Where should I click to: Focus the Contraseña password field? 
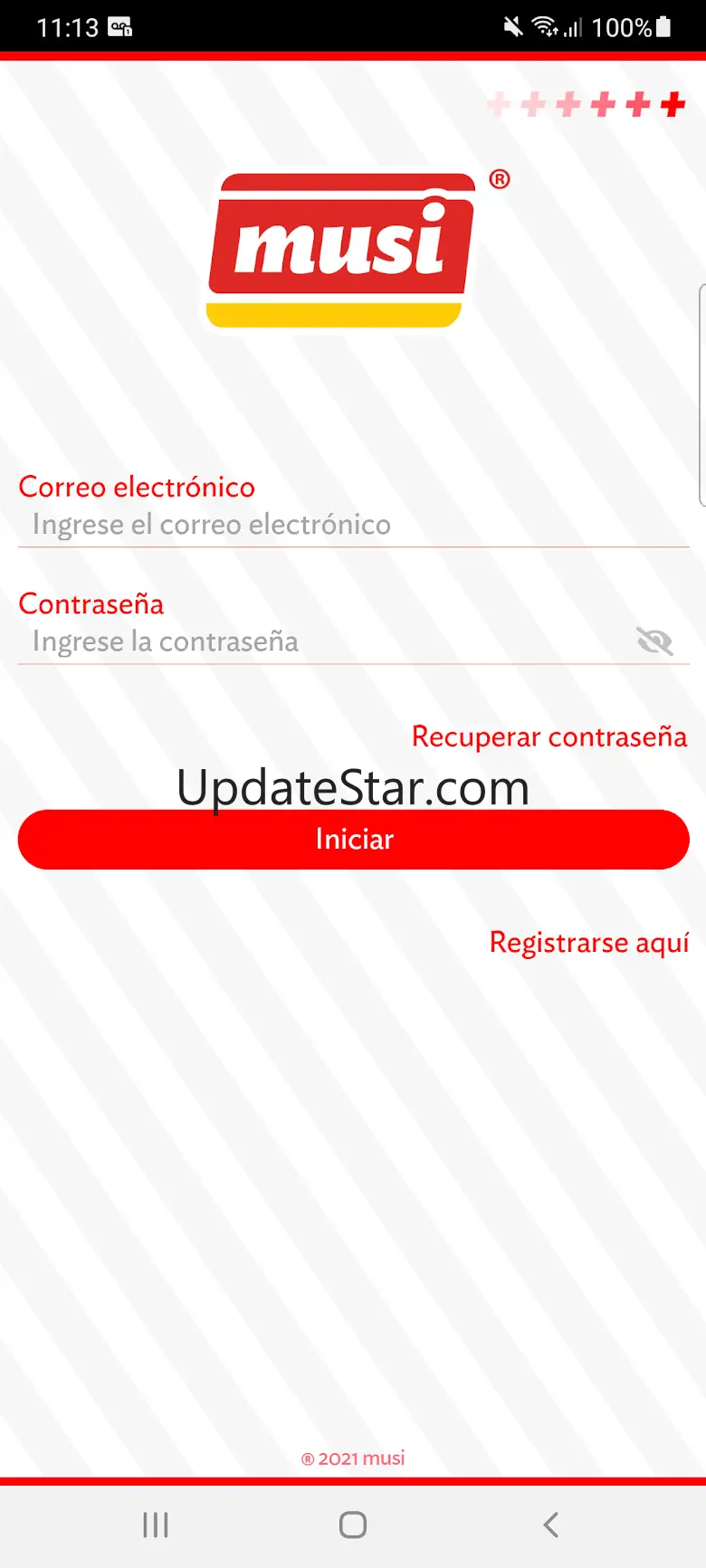point(326,641)
